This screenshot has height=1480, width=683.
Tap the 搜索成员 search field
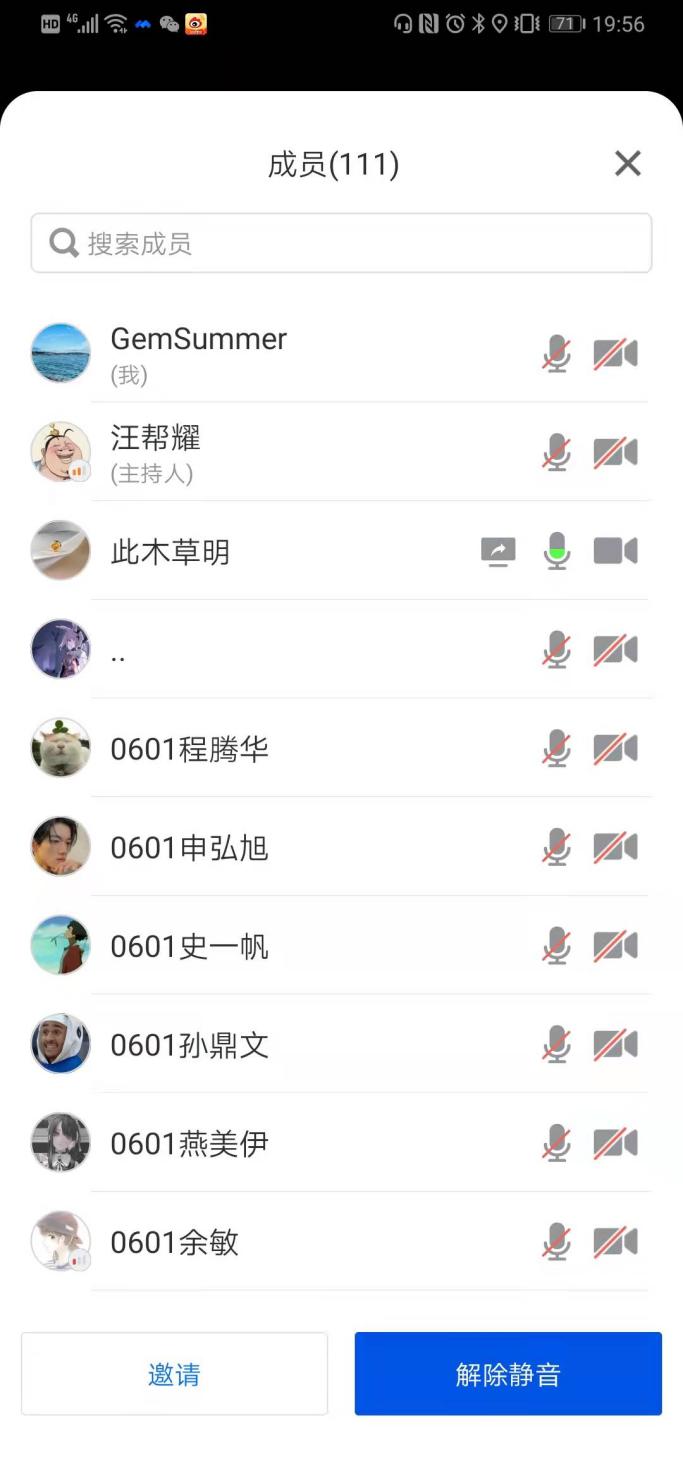(x=341, y=243)
